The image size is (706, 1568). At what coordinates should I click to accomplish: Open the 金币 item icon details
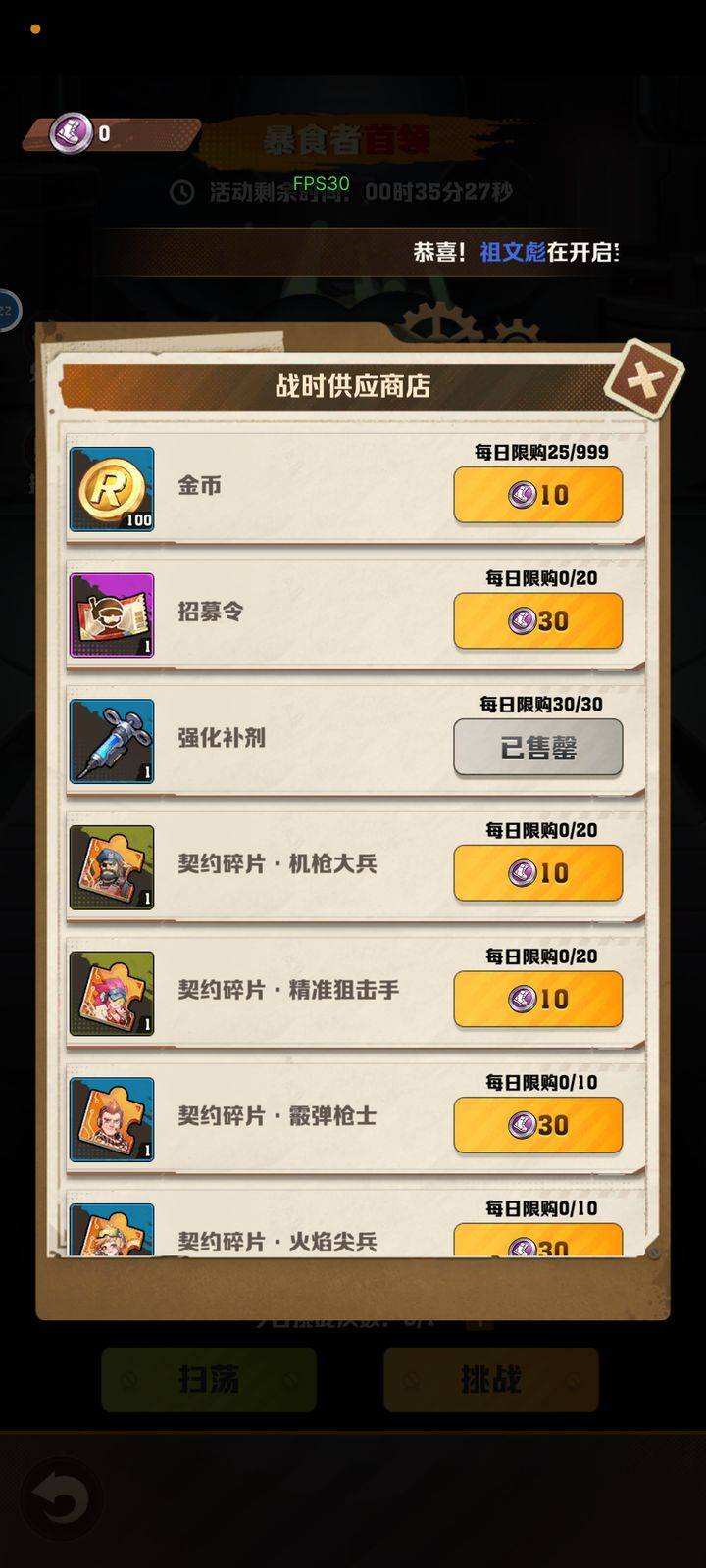click(112, 489)
